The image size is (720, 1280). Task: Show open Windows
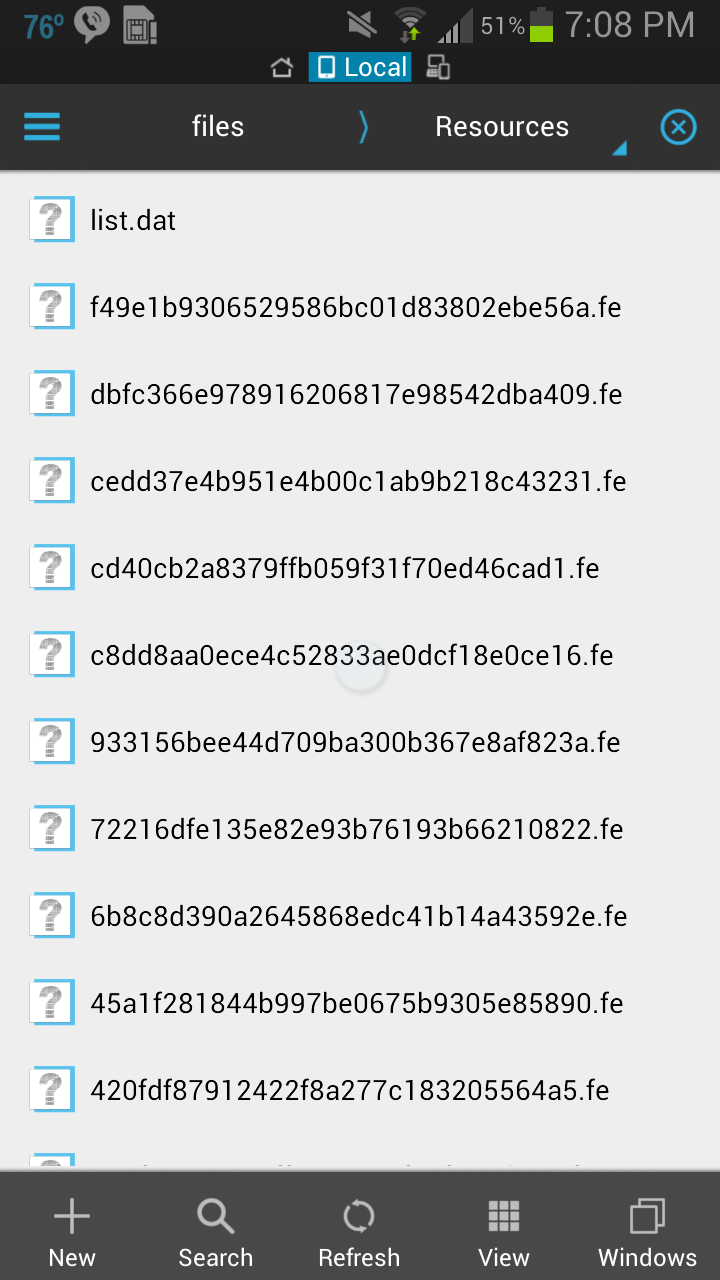click(x=647, y=1233)
